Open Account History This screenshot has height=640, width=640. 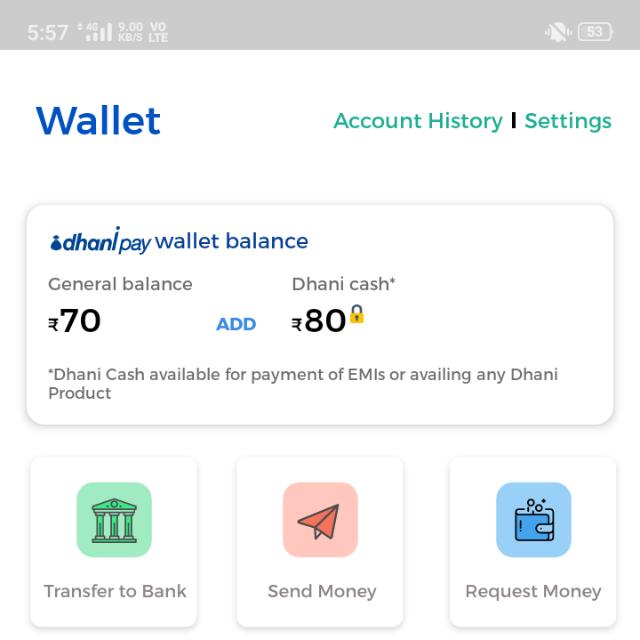click(x=418, y=121)
